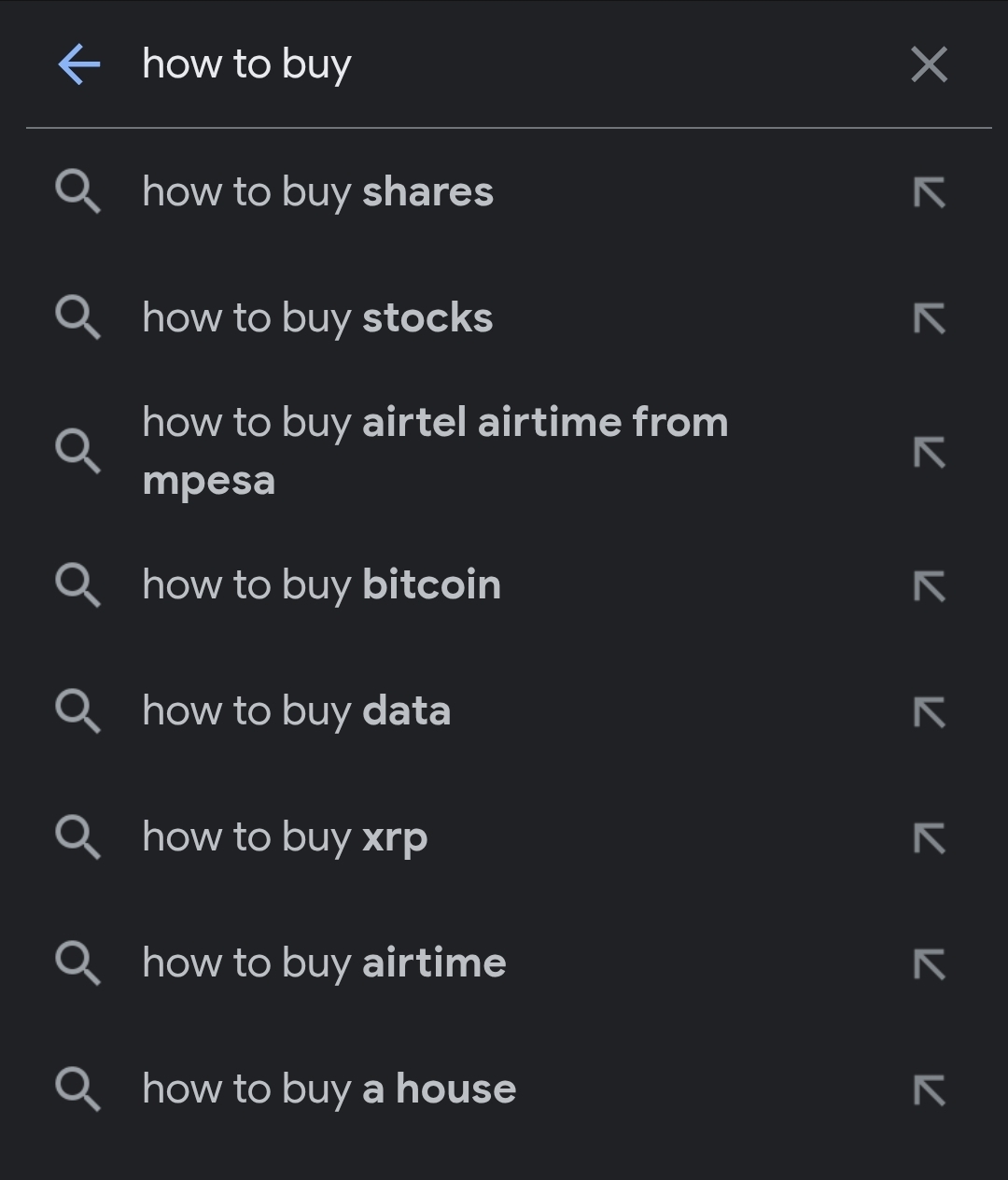Image resolution: width=1008 pixels, height=1180 pixels.
Task: Insert 'xrp' suggestion with its arrow
Action: point(930,838)
